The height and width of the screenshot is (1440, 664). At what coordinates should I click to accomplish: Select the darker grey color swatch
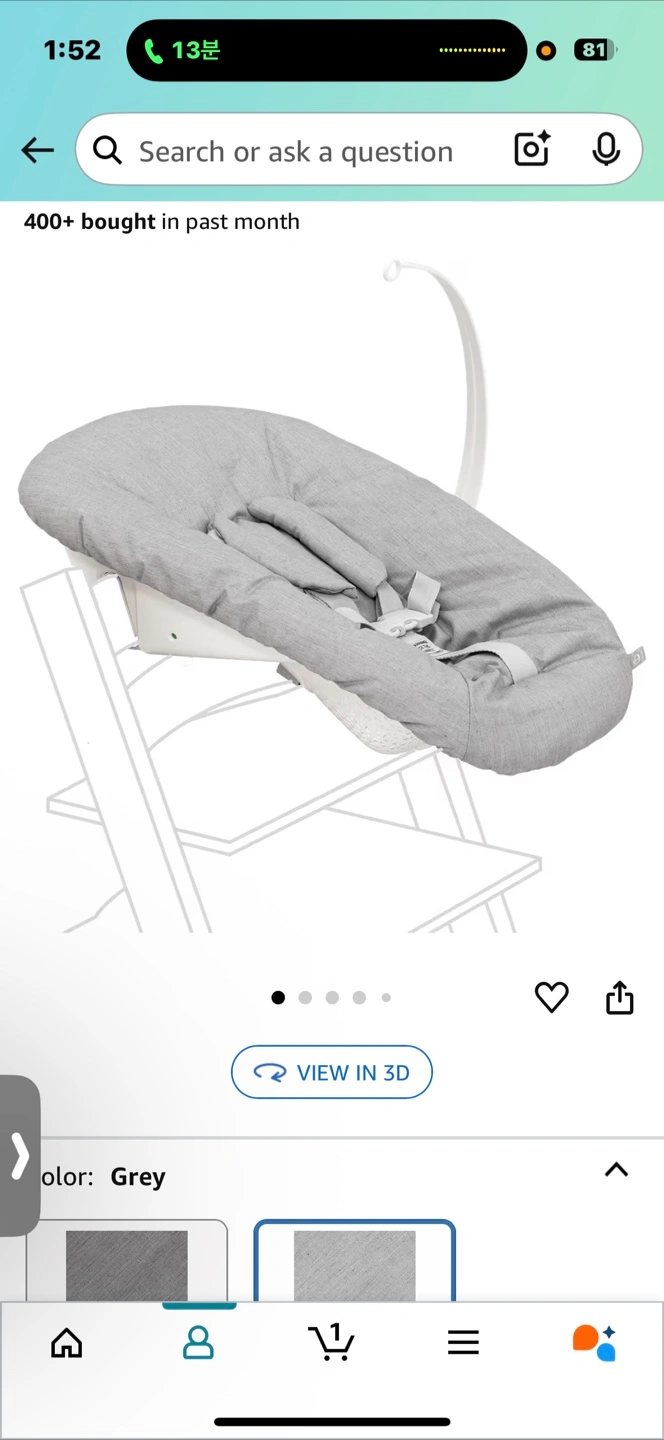127,1264
